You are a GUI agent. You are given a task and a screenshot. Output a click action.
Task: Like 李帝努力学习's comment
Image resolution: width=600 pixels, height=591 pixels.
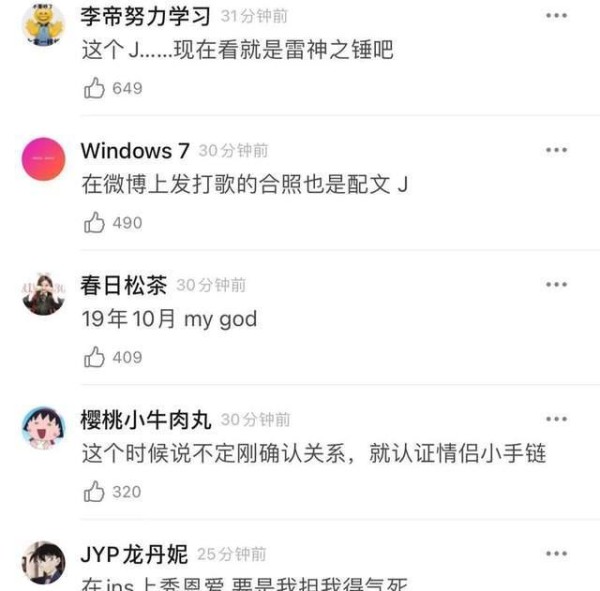coord(95,89)
